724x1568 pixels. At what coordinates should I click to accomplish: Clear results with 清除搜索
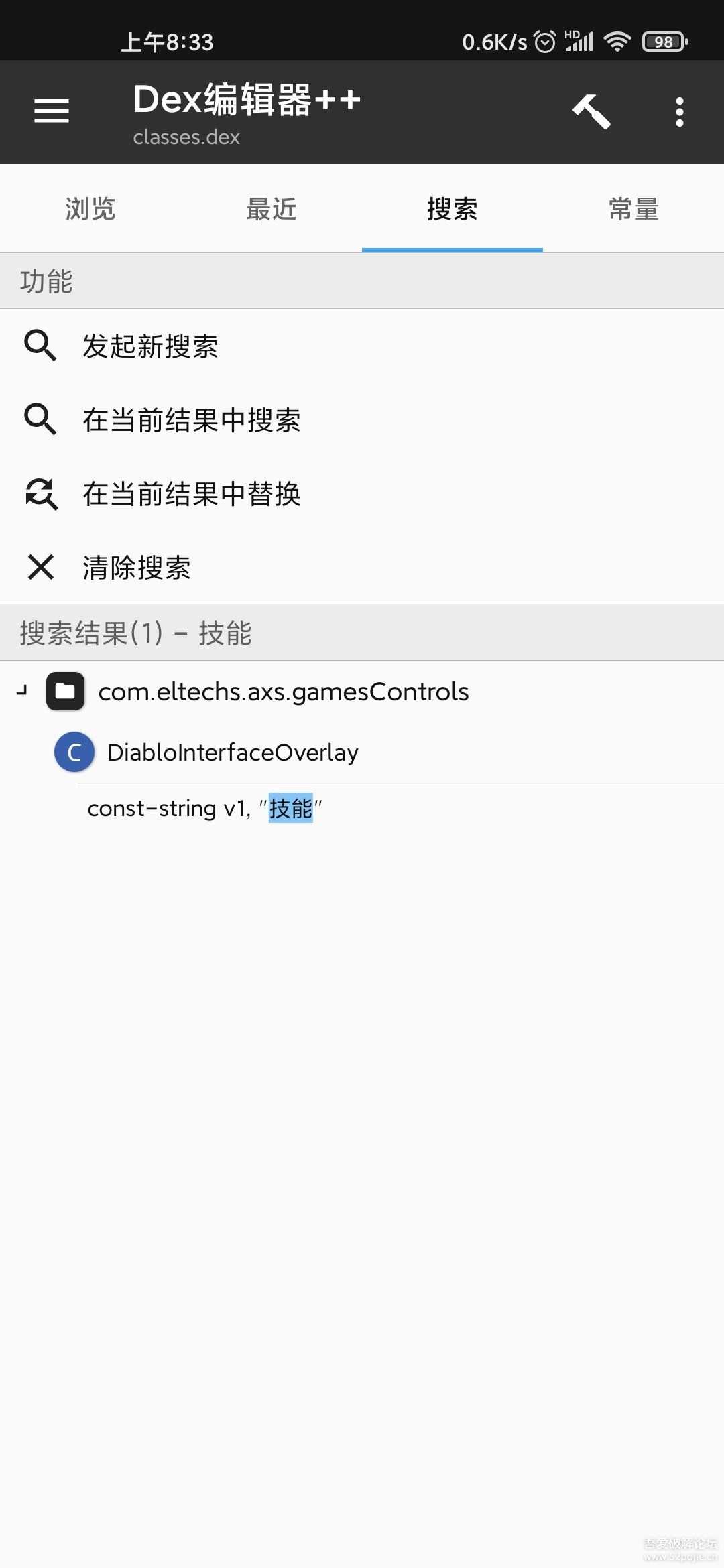click(136, 568)
